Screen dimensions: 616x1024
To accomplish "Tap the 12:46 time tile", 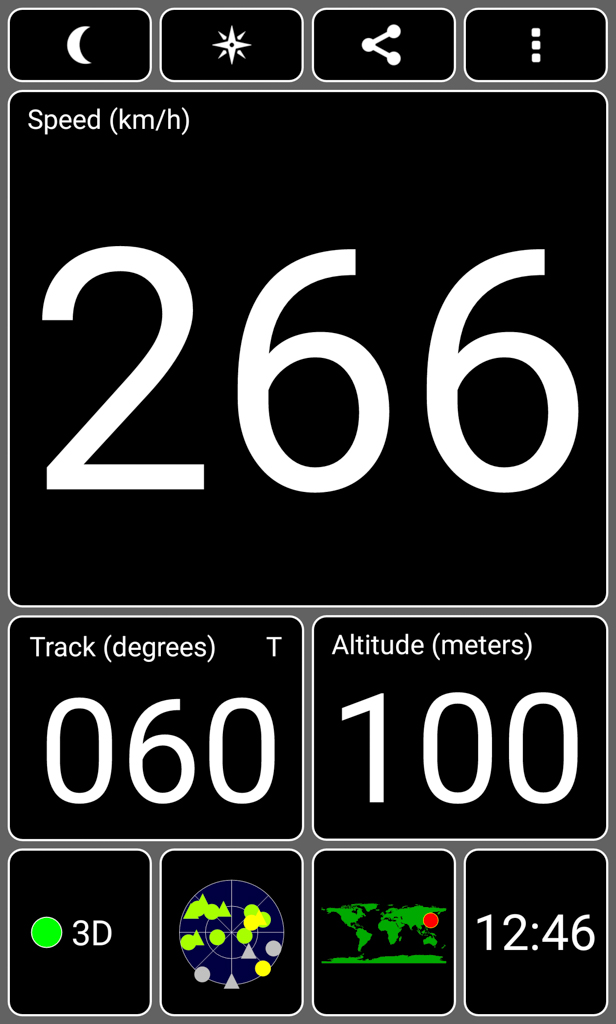I will click(536, 932).
